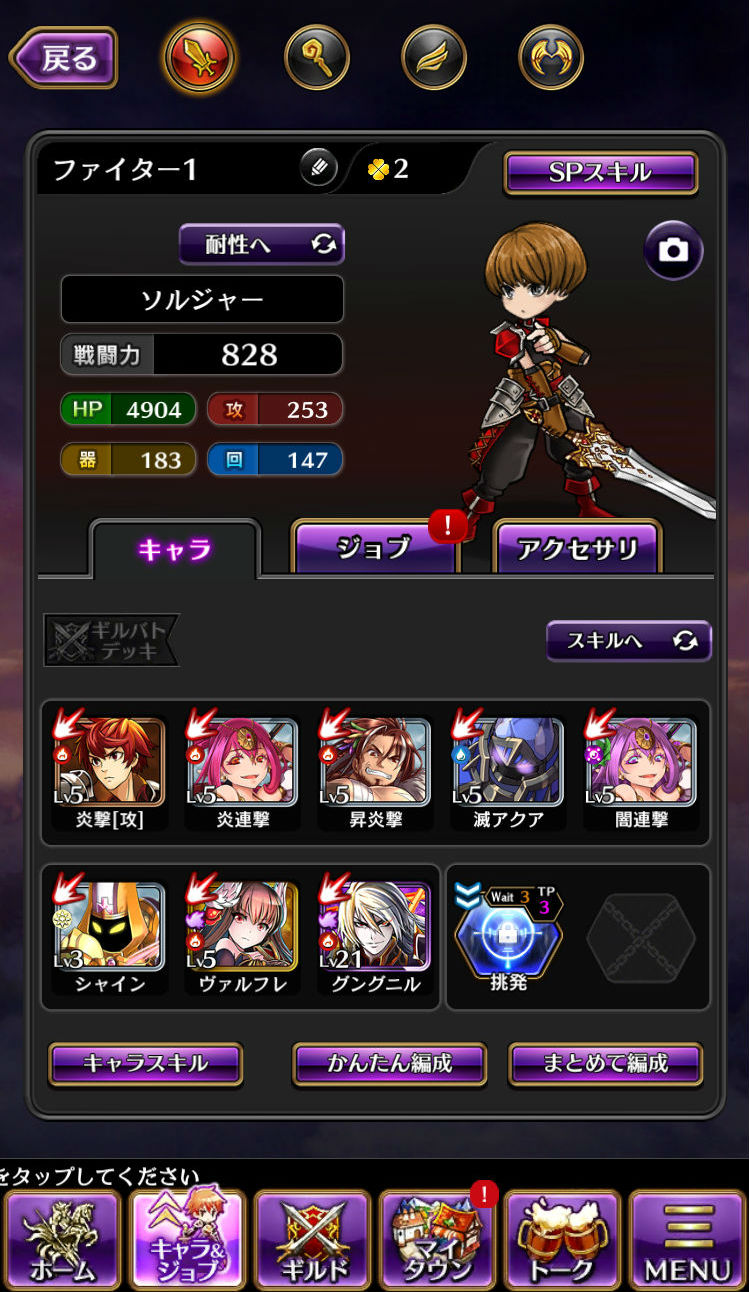Tap まとめて編成 button
This screenshot has height=1292, width=749.
pos(605,1063)
